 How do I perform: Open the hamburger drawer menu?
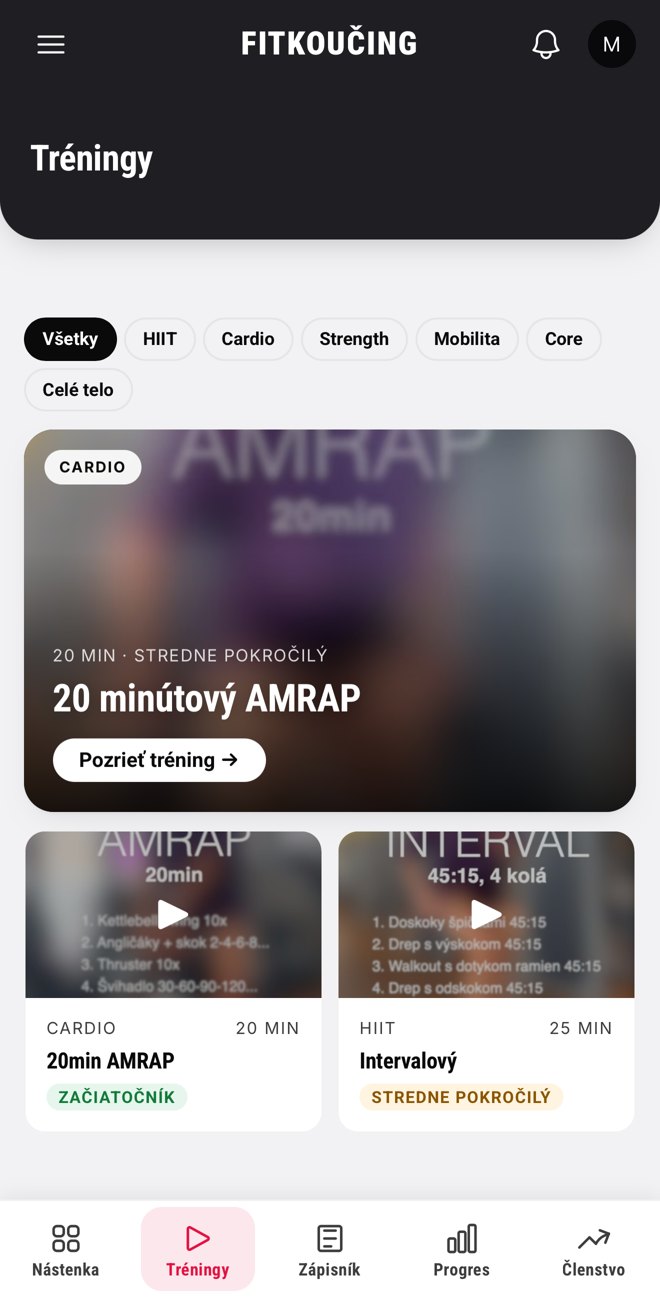[x=51, y=44]
